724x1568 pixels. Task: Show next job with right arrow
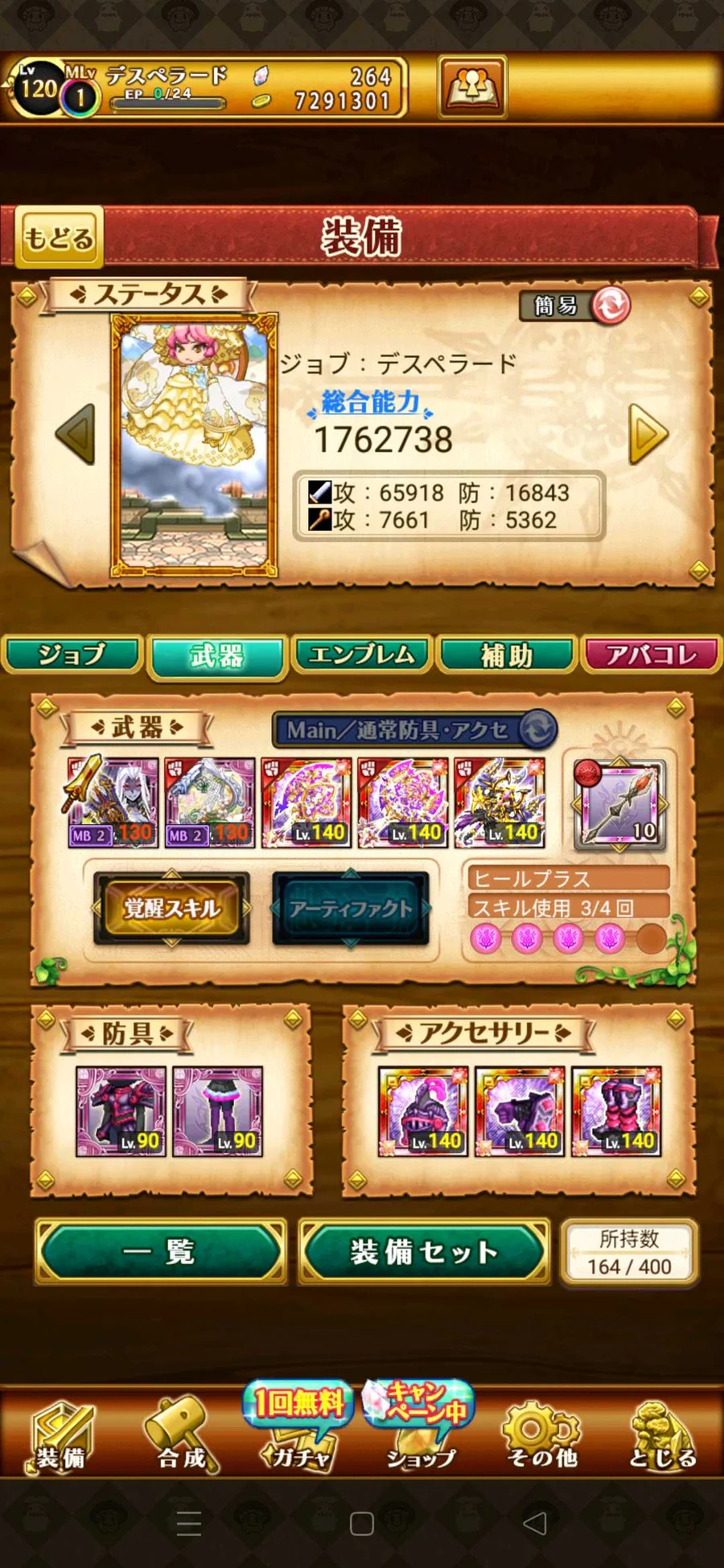[648, 434]
